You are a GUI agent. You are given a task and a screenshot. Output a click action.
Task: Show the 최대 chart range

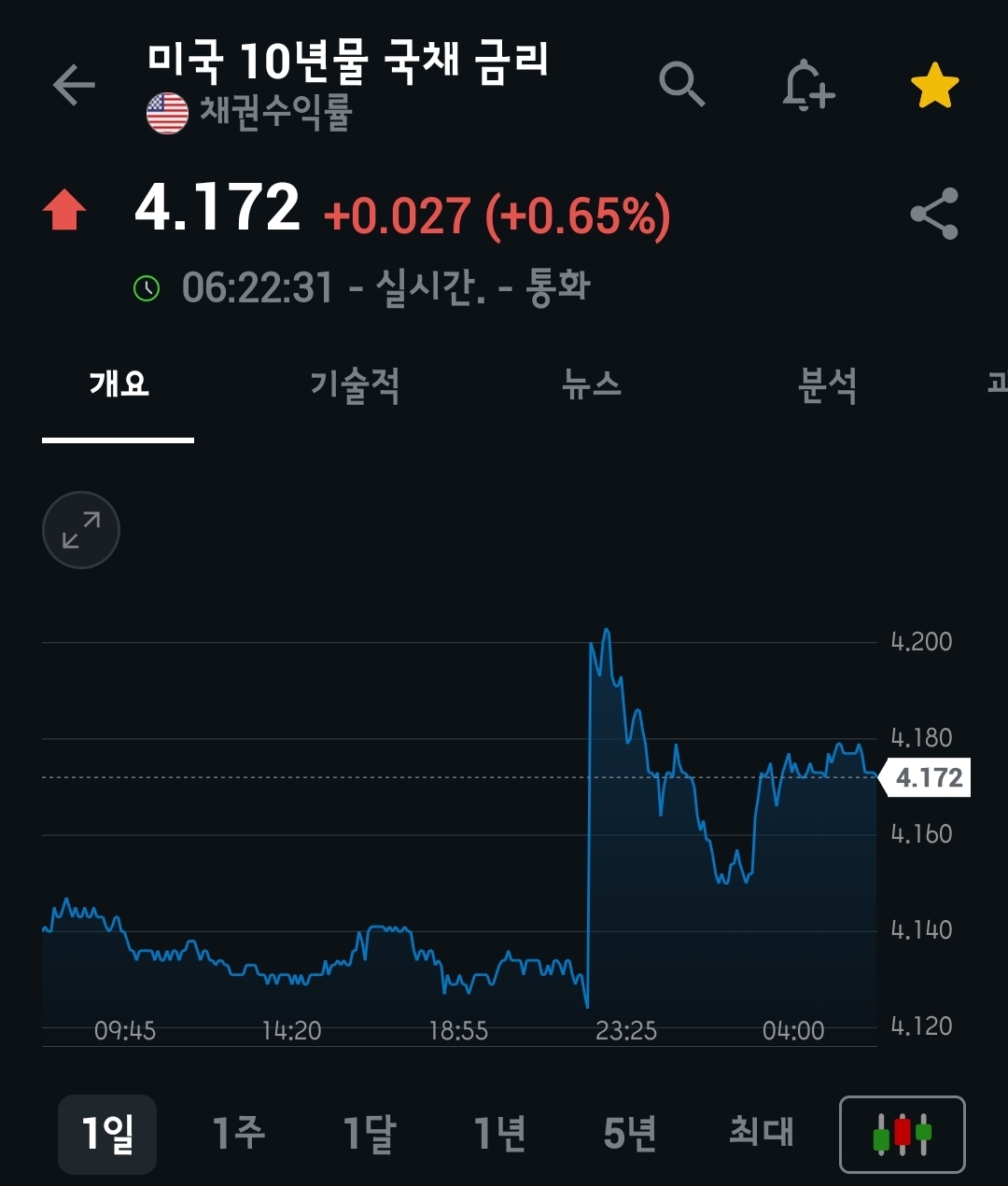tap(762, 1134)
